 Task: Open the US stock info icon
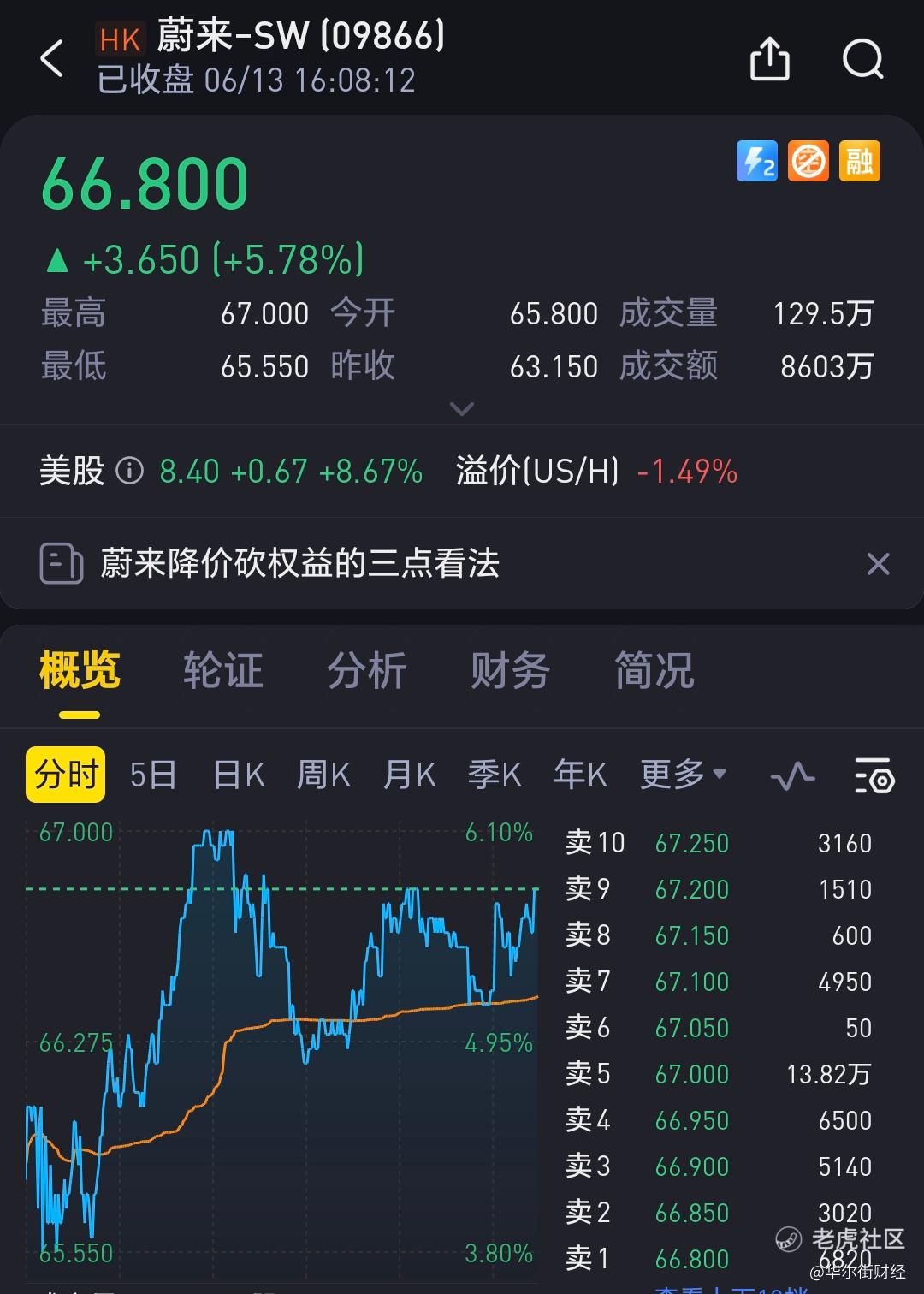tap(130, 471)
